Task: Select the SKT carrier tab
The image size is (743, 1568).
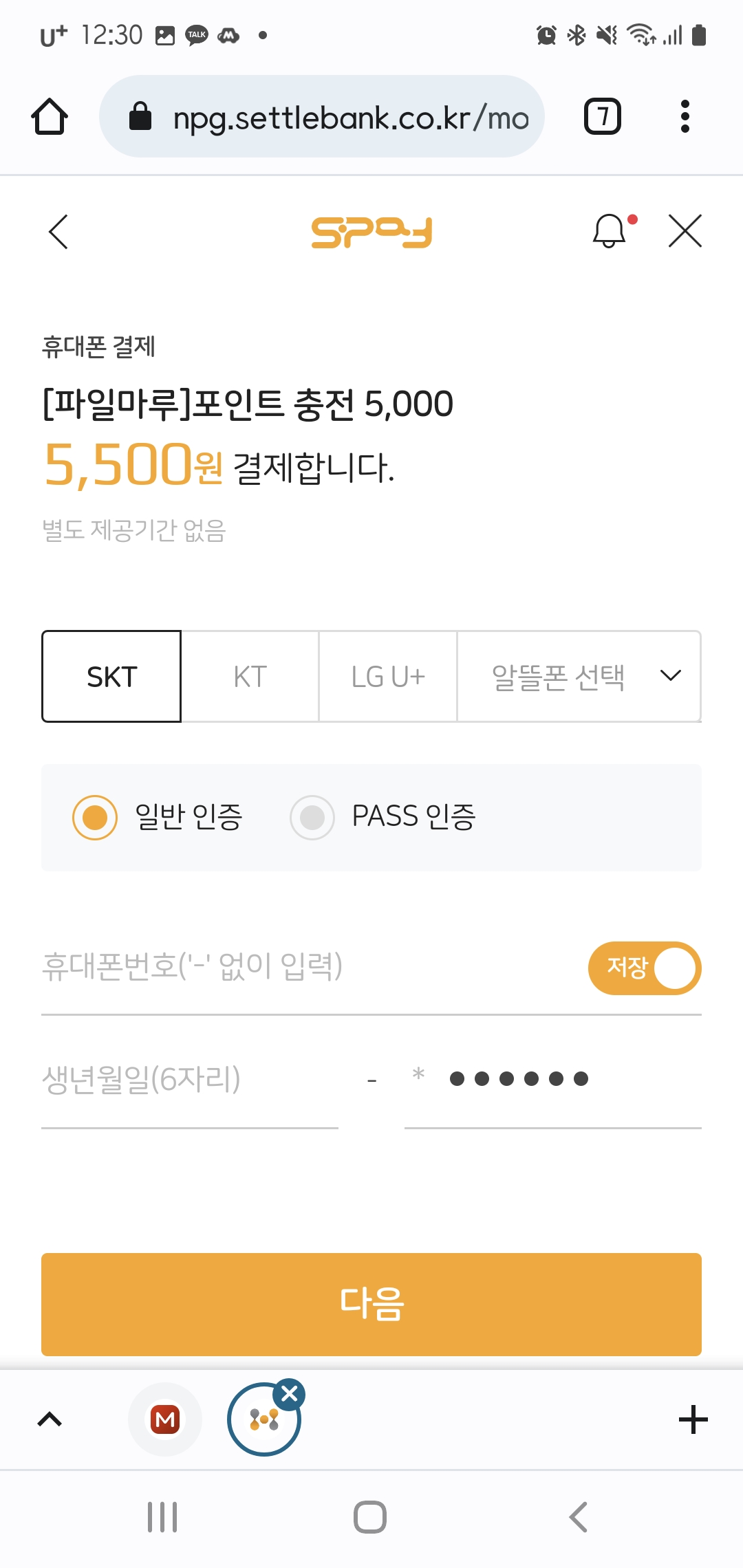Action: [x=111, y=677]
